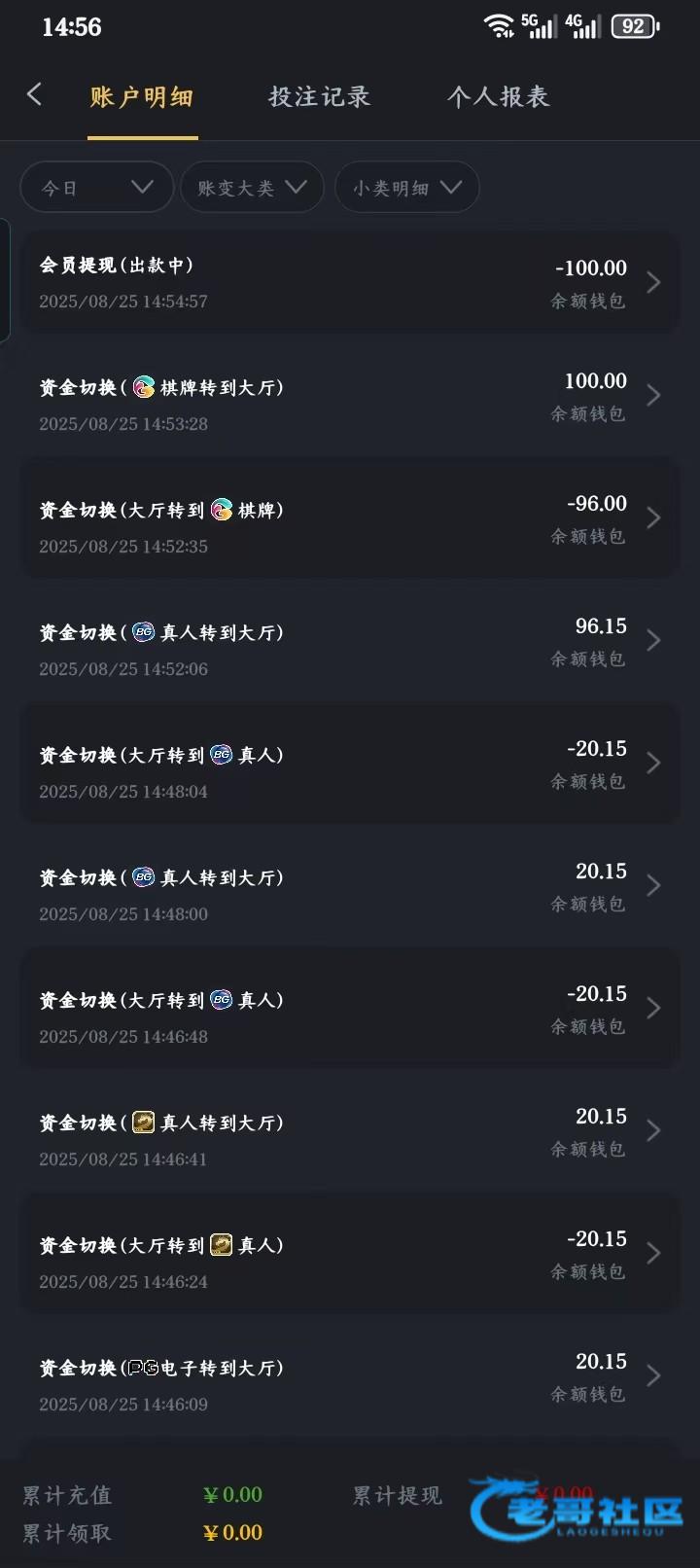Open the 大厅转到真人 record from 14:48:04
This screenshot has width=700, height=1568.
click(x=350, y=772)
